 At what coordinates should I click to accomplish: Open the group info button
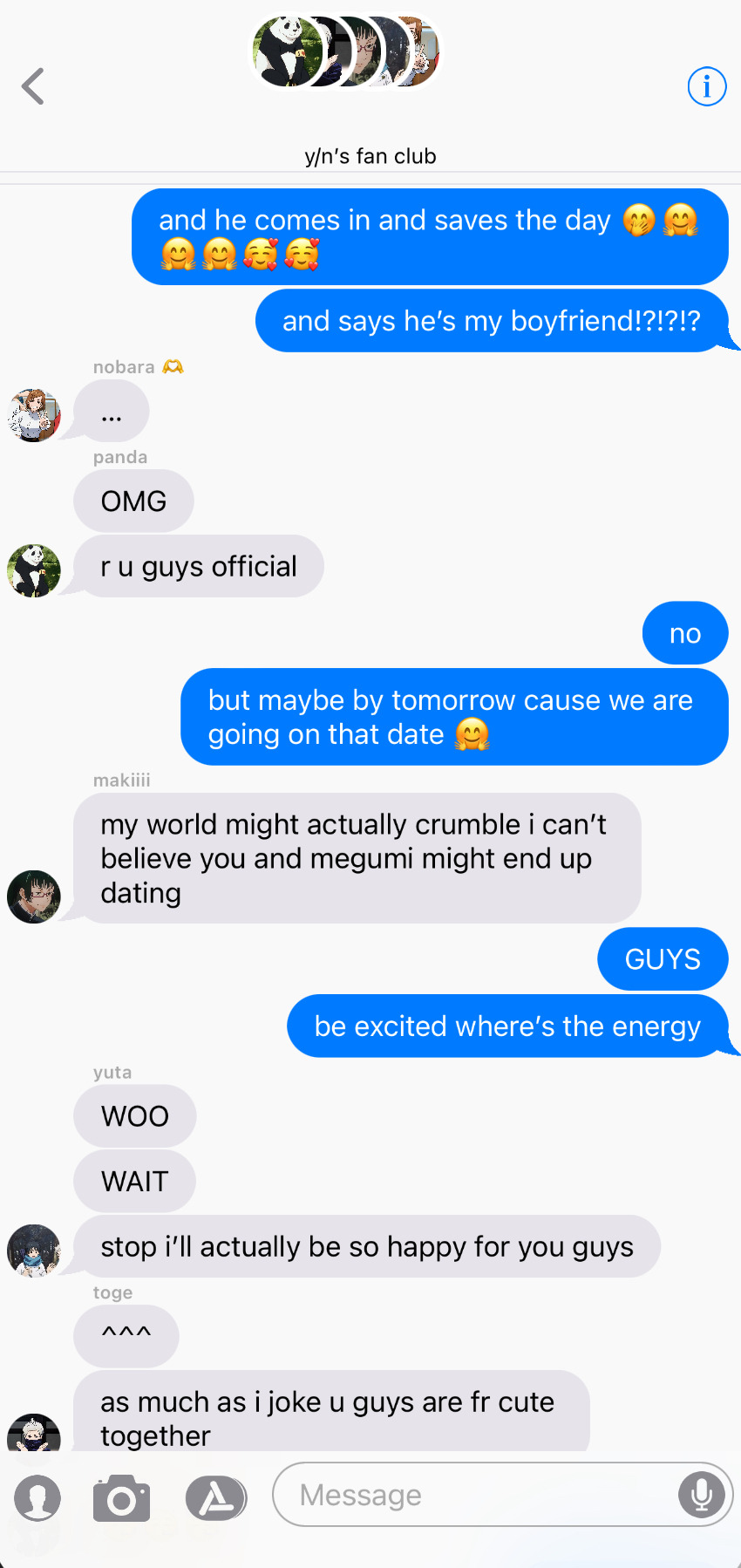point(706,86)
